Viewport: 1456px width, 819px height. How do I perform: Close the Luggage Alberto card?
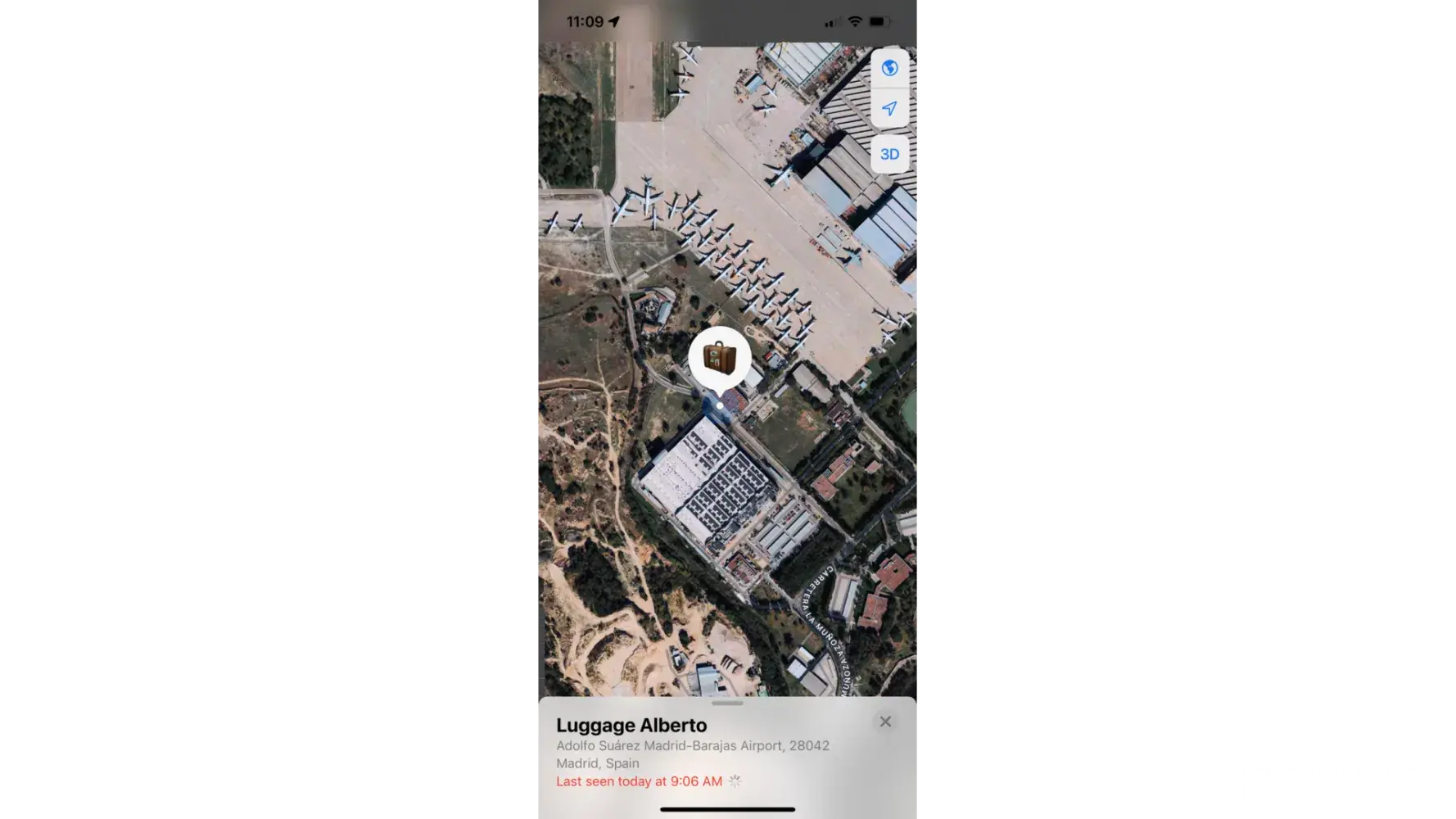[x=885, y=722]
